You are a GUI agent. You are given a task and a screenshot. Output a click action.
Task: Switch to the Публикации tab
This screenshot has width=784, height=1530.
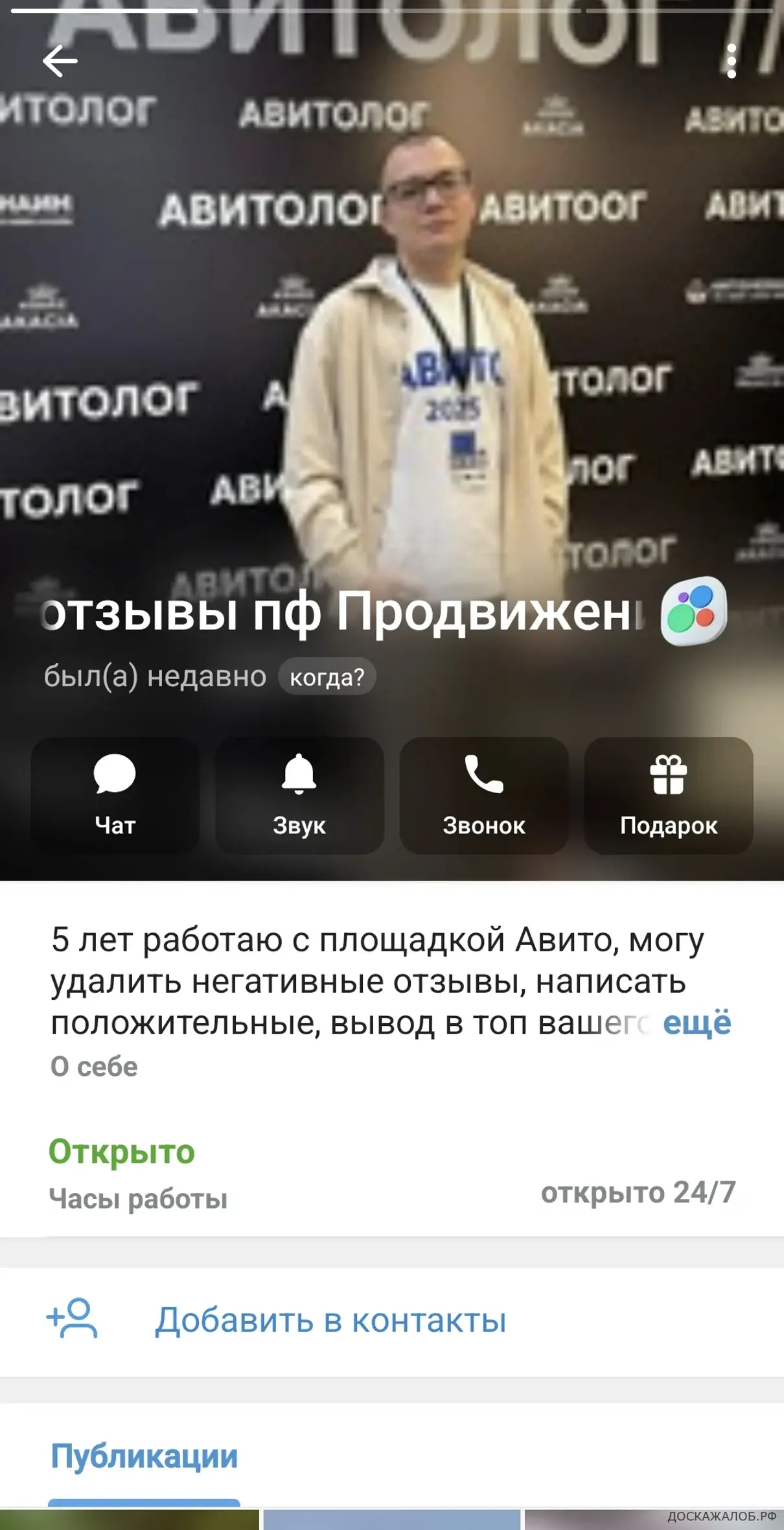[144, 1457]
